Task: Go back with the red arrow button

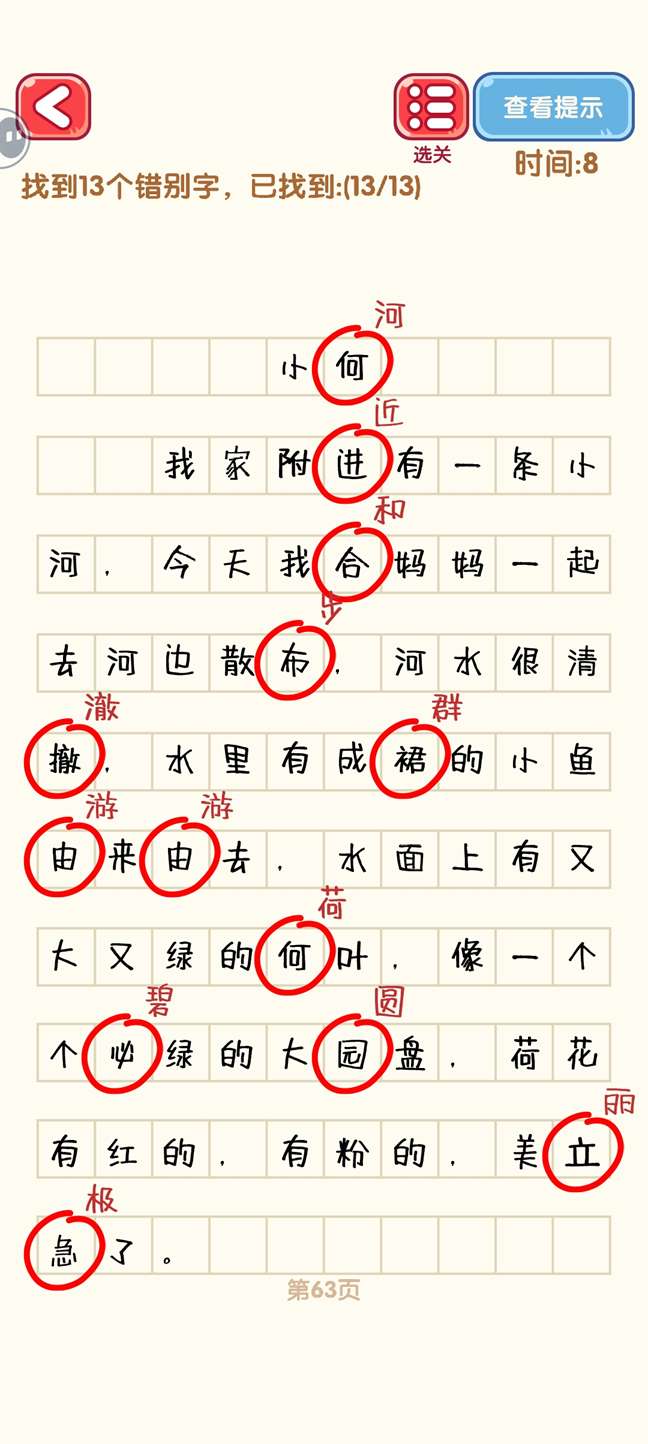Action: point(53,106)
